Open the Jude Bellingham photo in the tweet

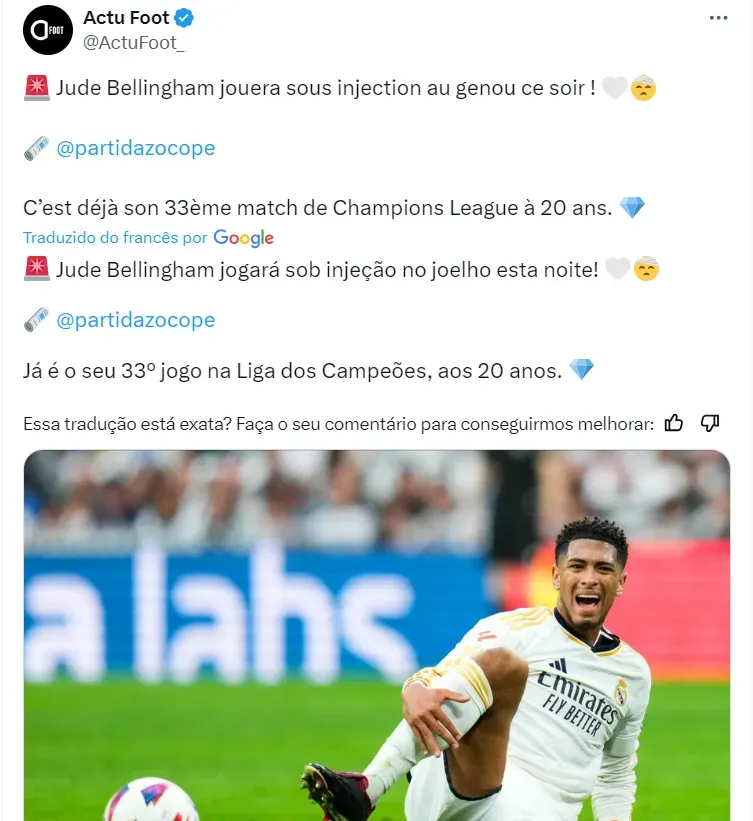click(376, 640)
